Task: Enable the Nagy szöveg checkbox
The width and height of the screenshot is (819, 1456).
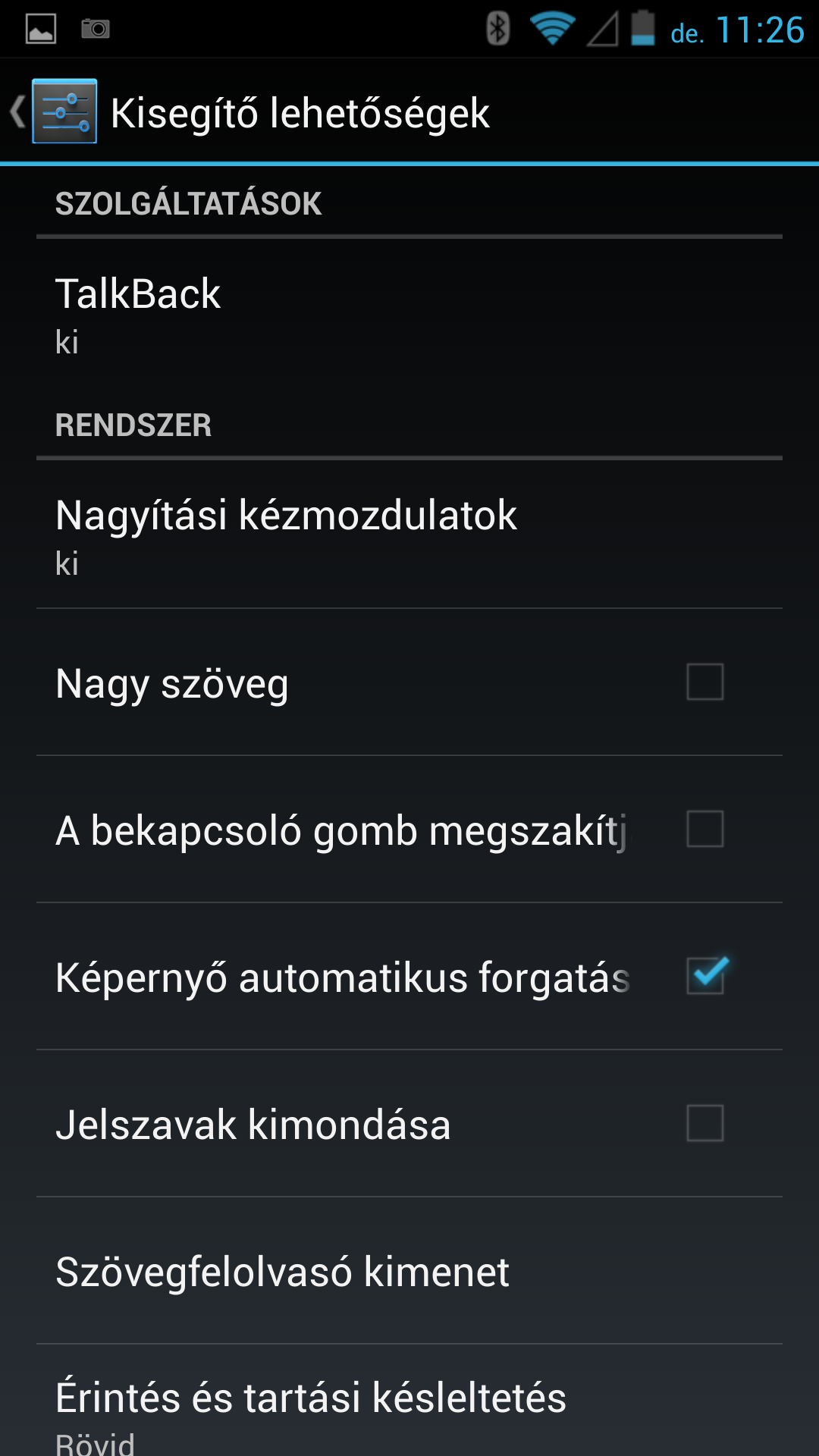Action: pos(704,682)
